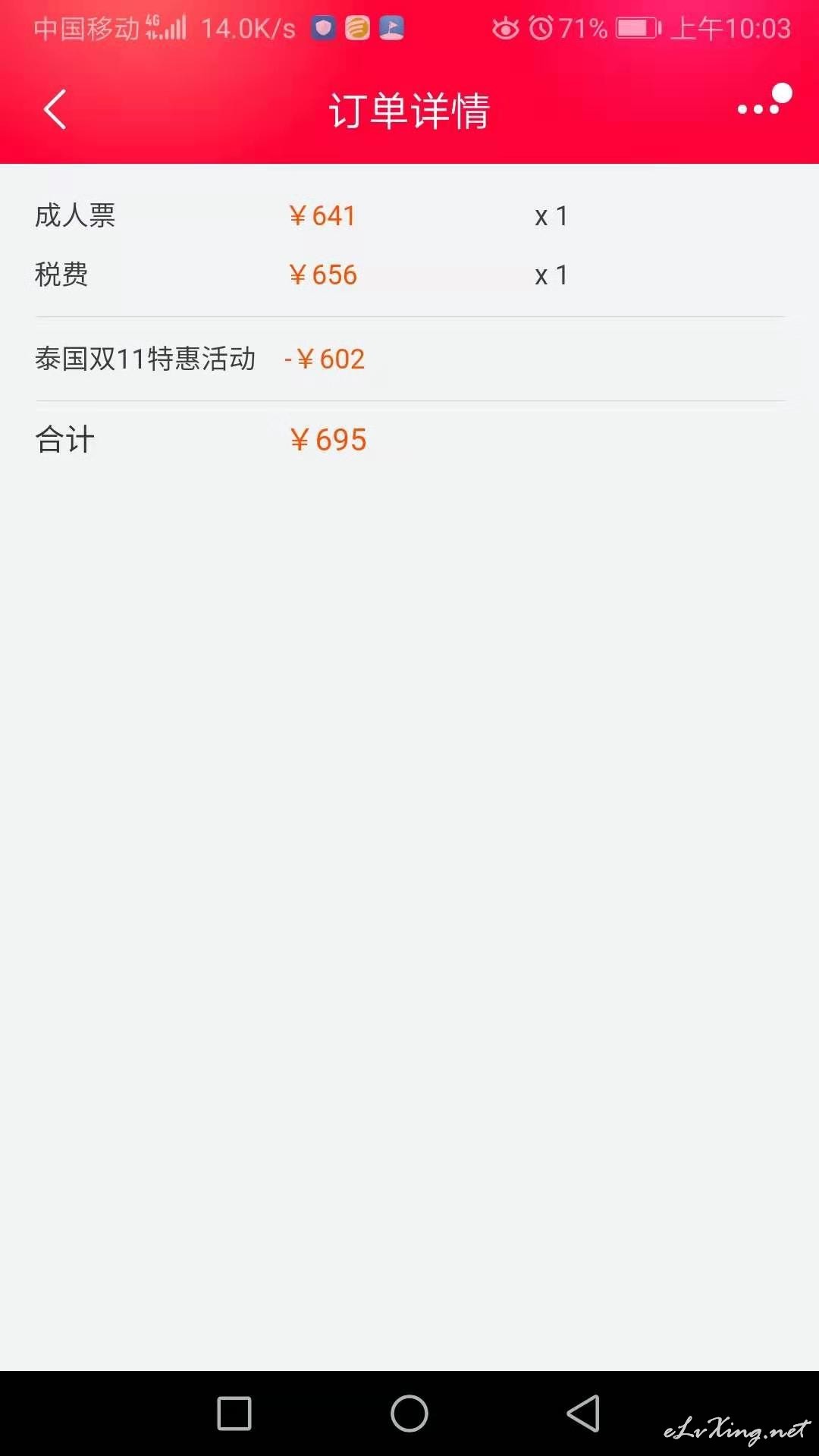Open recent apps with the square button
The height and width of the screenshot is (1456, 819).
pos(234,1414)
